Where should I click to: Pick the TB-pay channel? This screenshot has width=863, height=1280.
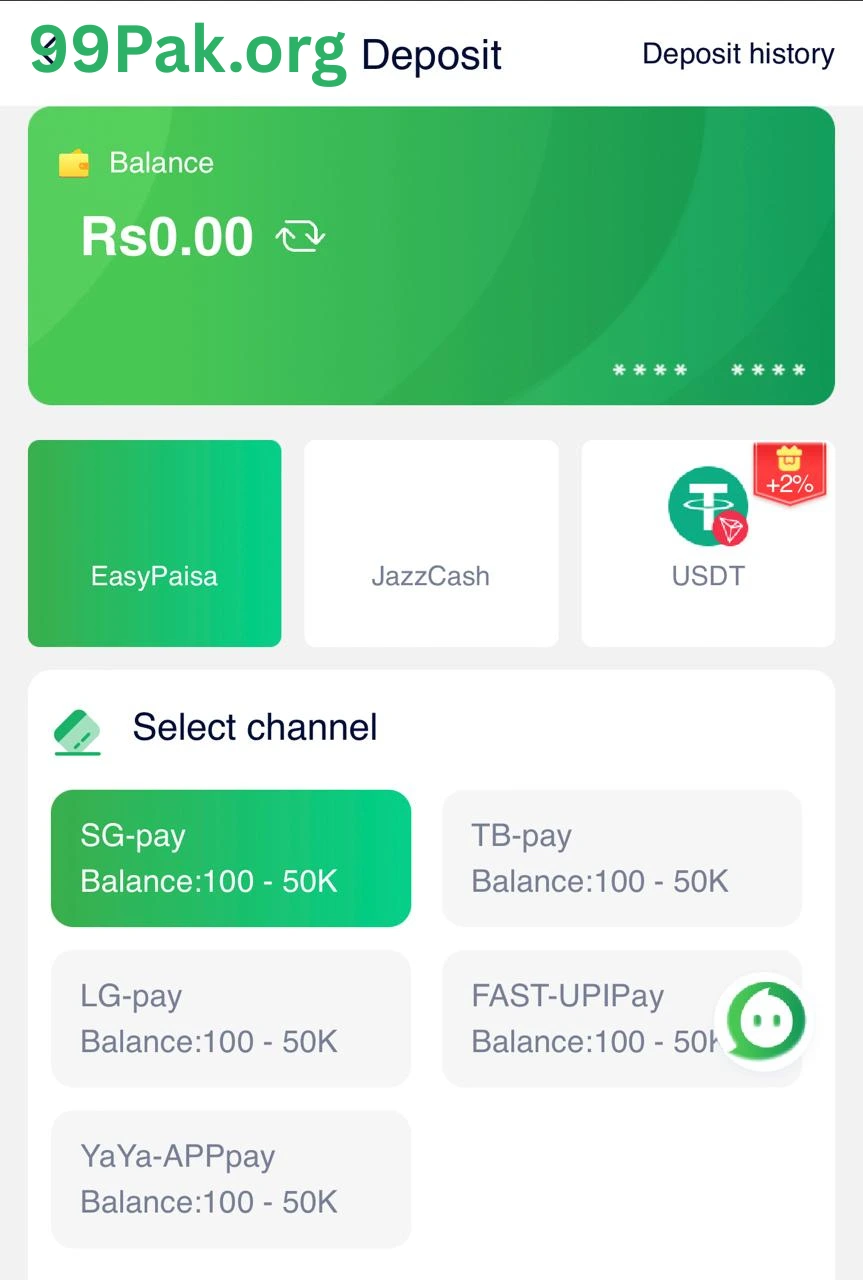pos(621,858)
